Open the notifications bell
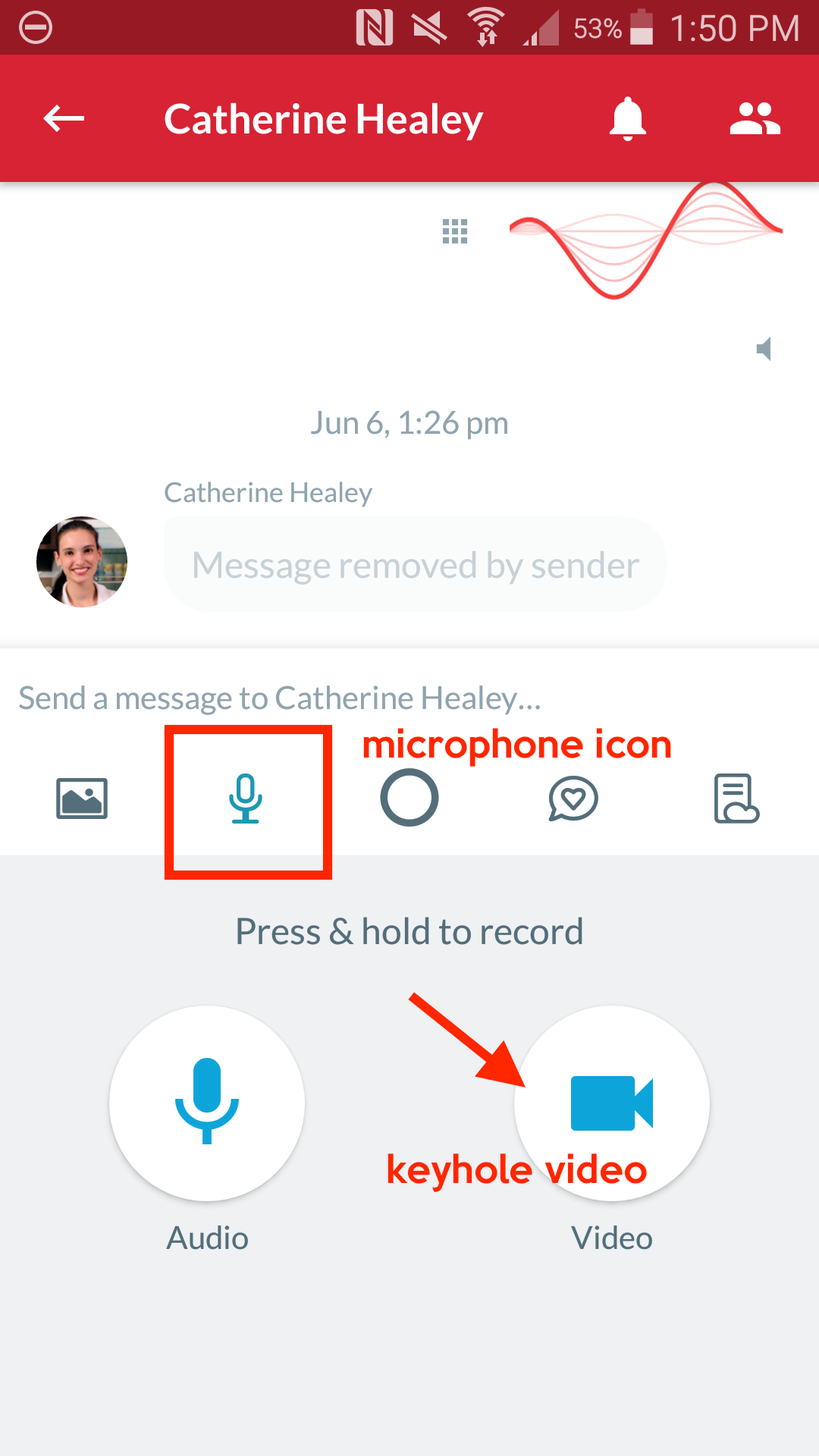Screen dimensions: 819x1456 coord(627,118)
